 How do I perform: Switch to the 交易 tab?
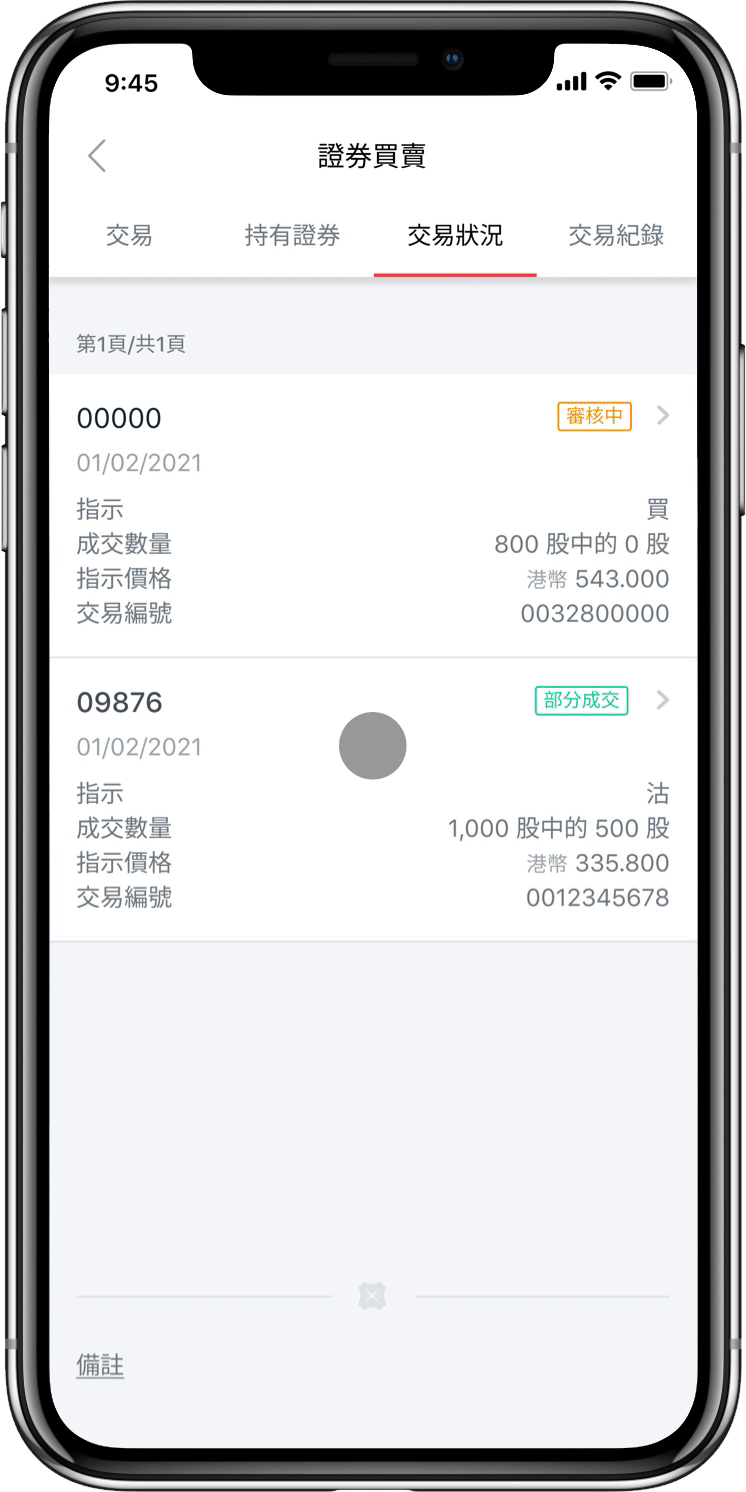(129, 236)
